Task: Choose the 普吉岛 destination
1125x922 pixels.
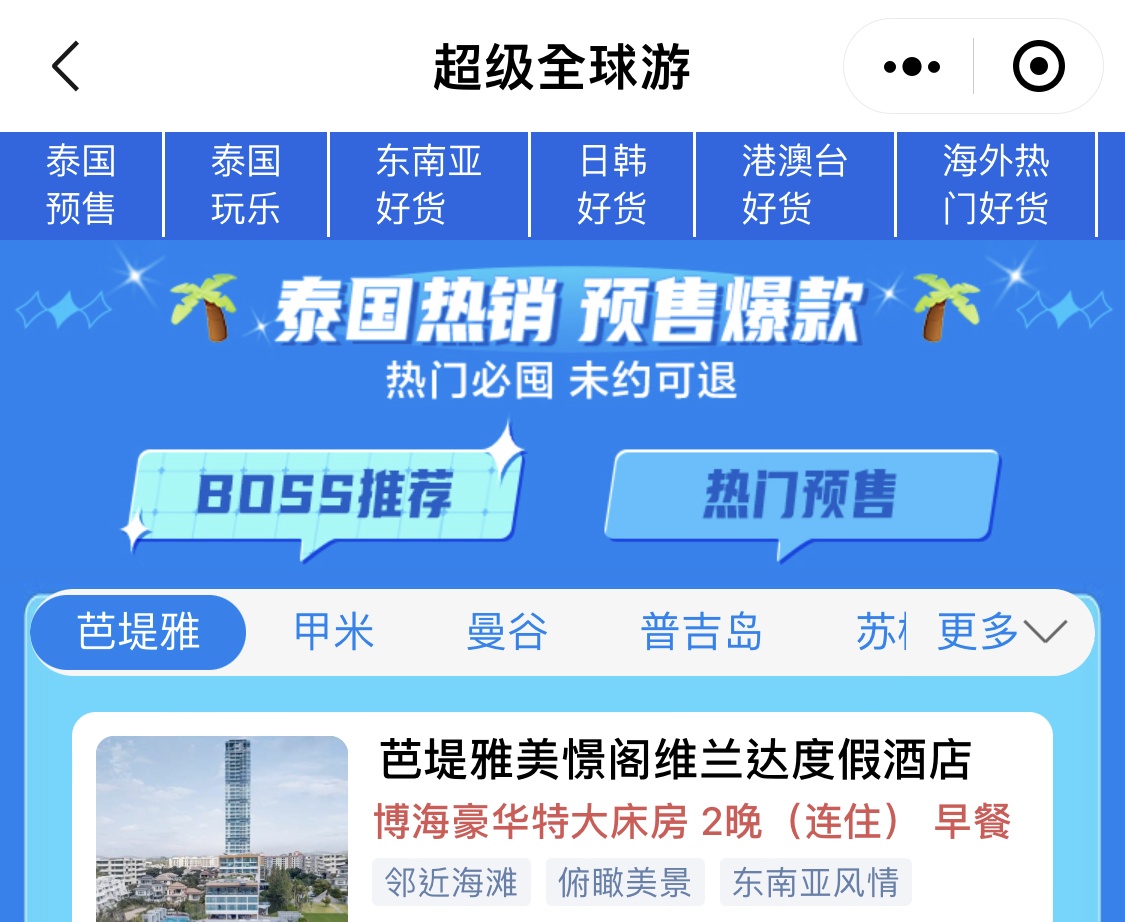Action: (x=701, y=633)
